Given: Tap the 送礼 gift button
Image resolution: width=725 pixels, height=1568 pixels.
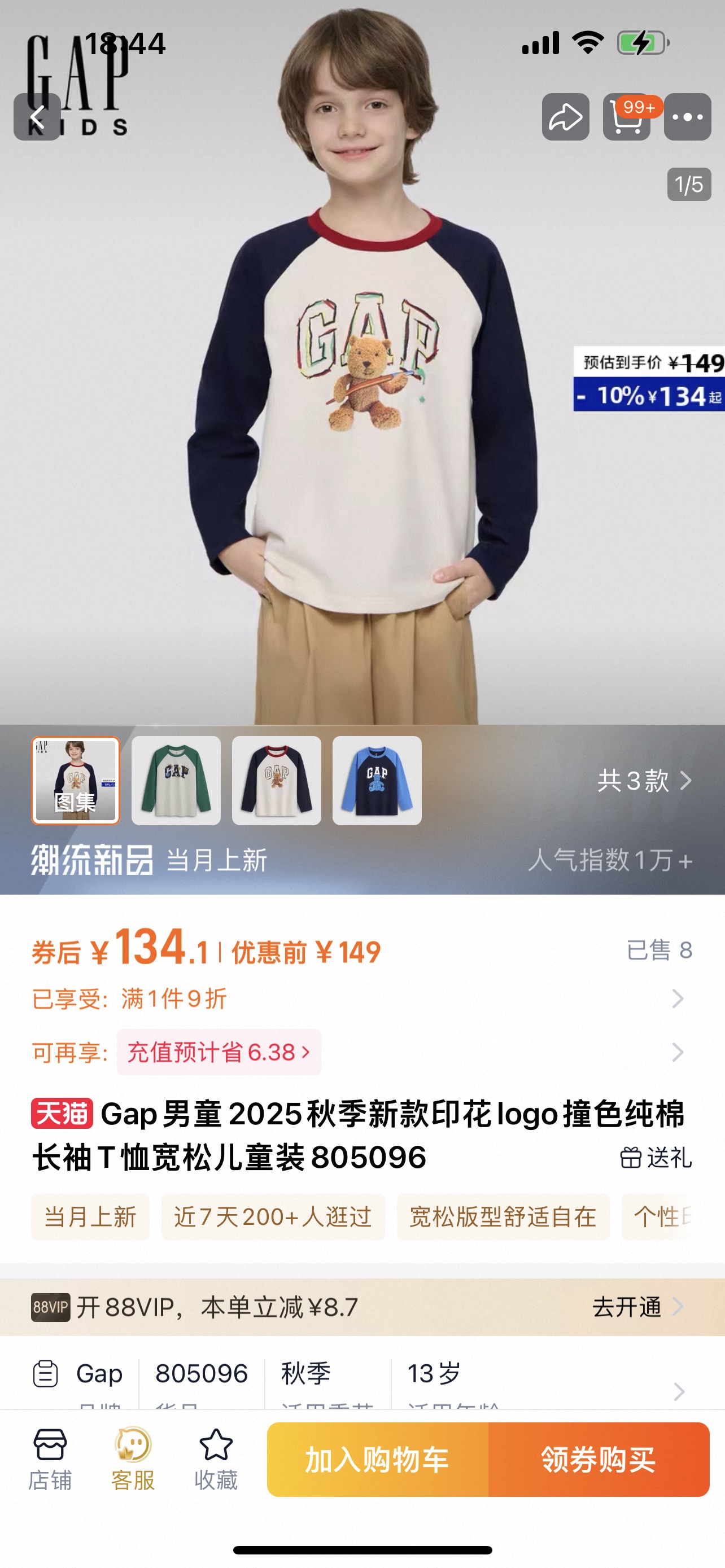Looking at the screenshot, I should (656, 1157).
